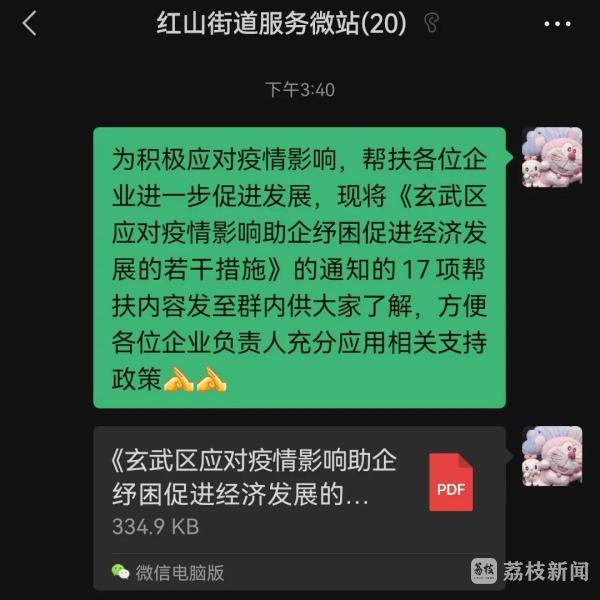The height and width of the screenshot is (600, 600).
Task: Tap the sender avatar beside the green message
Action: pyautogui.click(x=551, y=158)
